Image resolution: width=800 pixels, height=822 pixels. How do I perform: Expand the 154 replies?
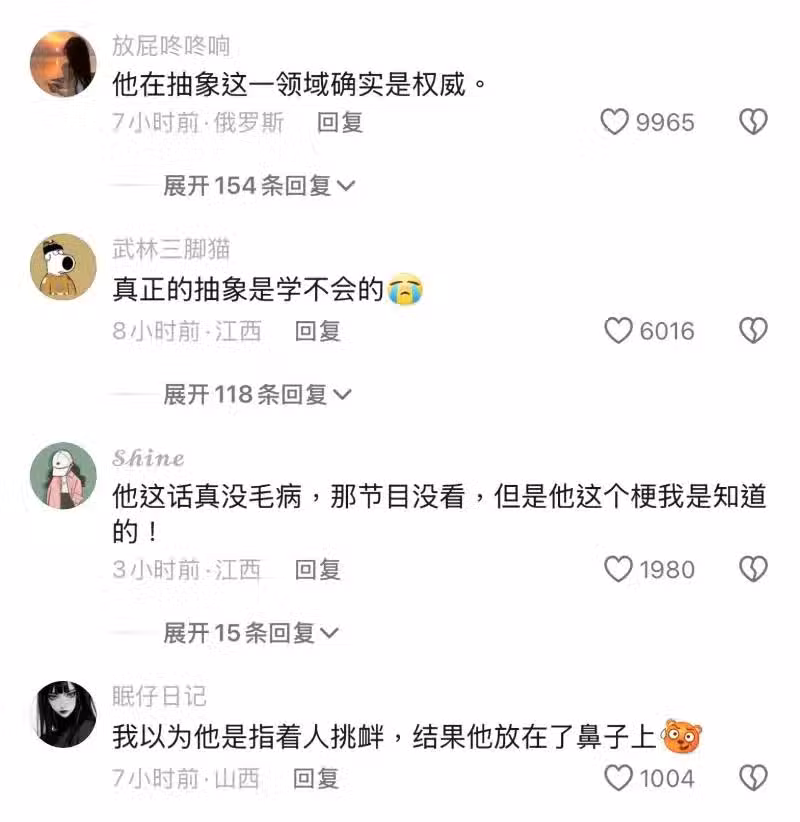tap(258, 186)
